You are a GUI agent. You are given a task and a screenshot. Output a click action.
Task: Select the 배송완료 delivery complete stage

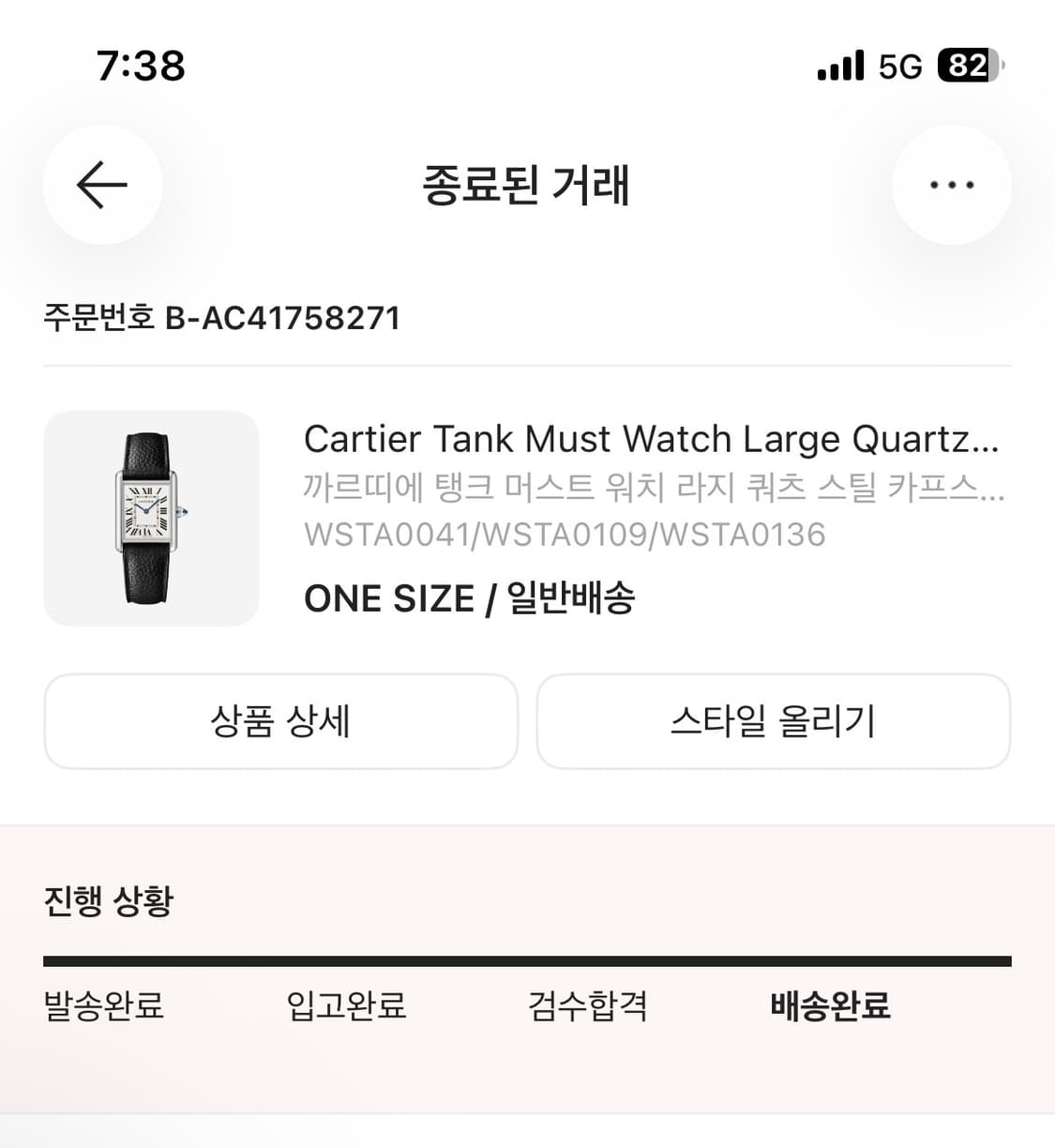(x=829, y=1007)
